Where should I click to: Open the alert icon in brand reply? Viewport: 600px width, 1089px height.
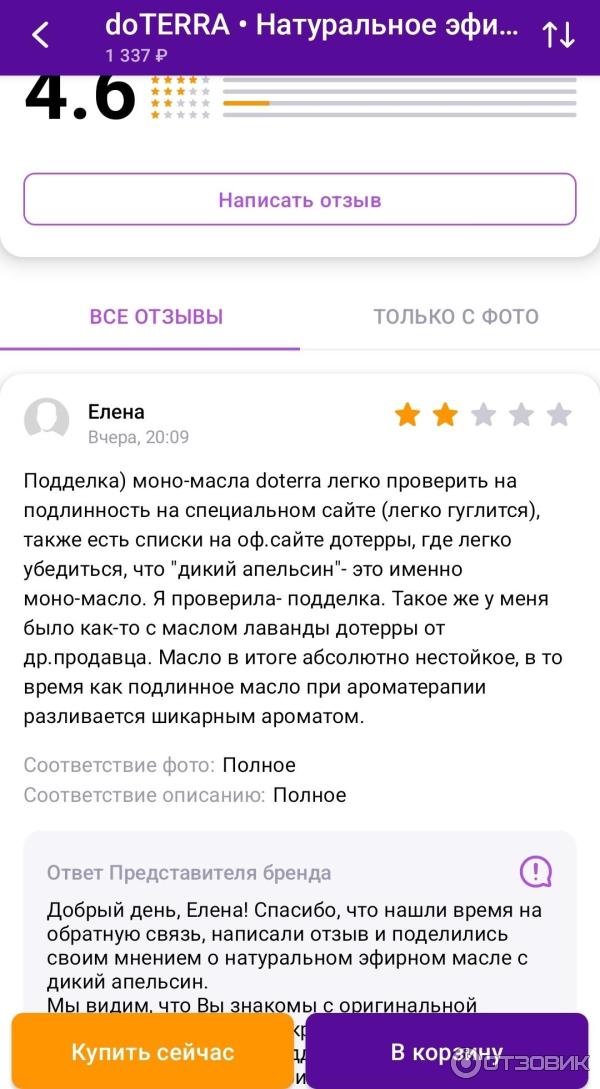coord(536,872)
